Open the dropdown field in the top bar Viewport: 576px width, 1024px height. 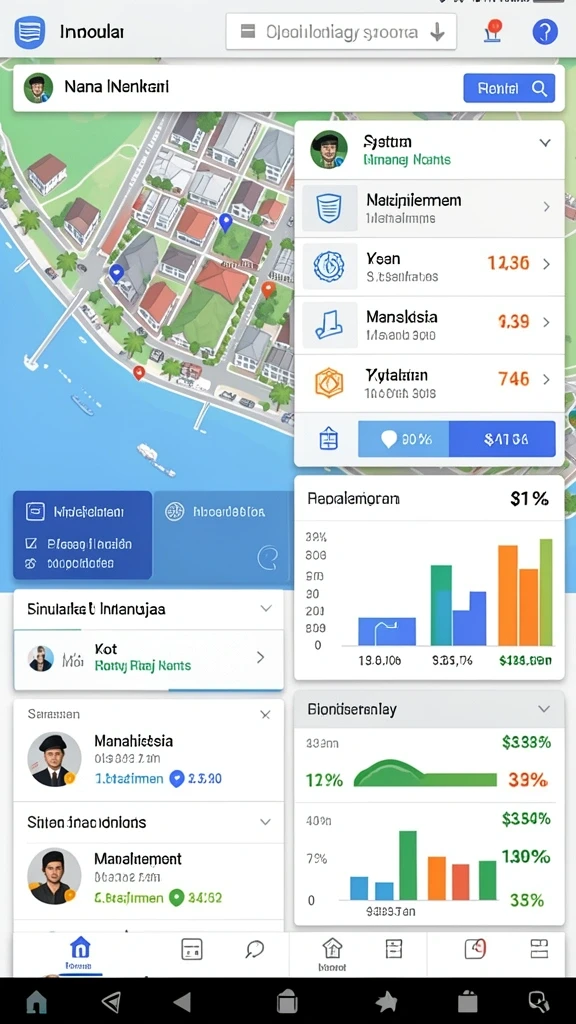tap(341, 32)
